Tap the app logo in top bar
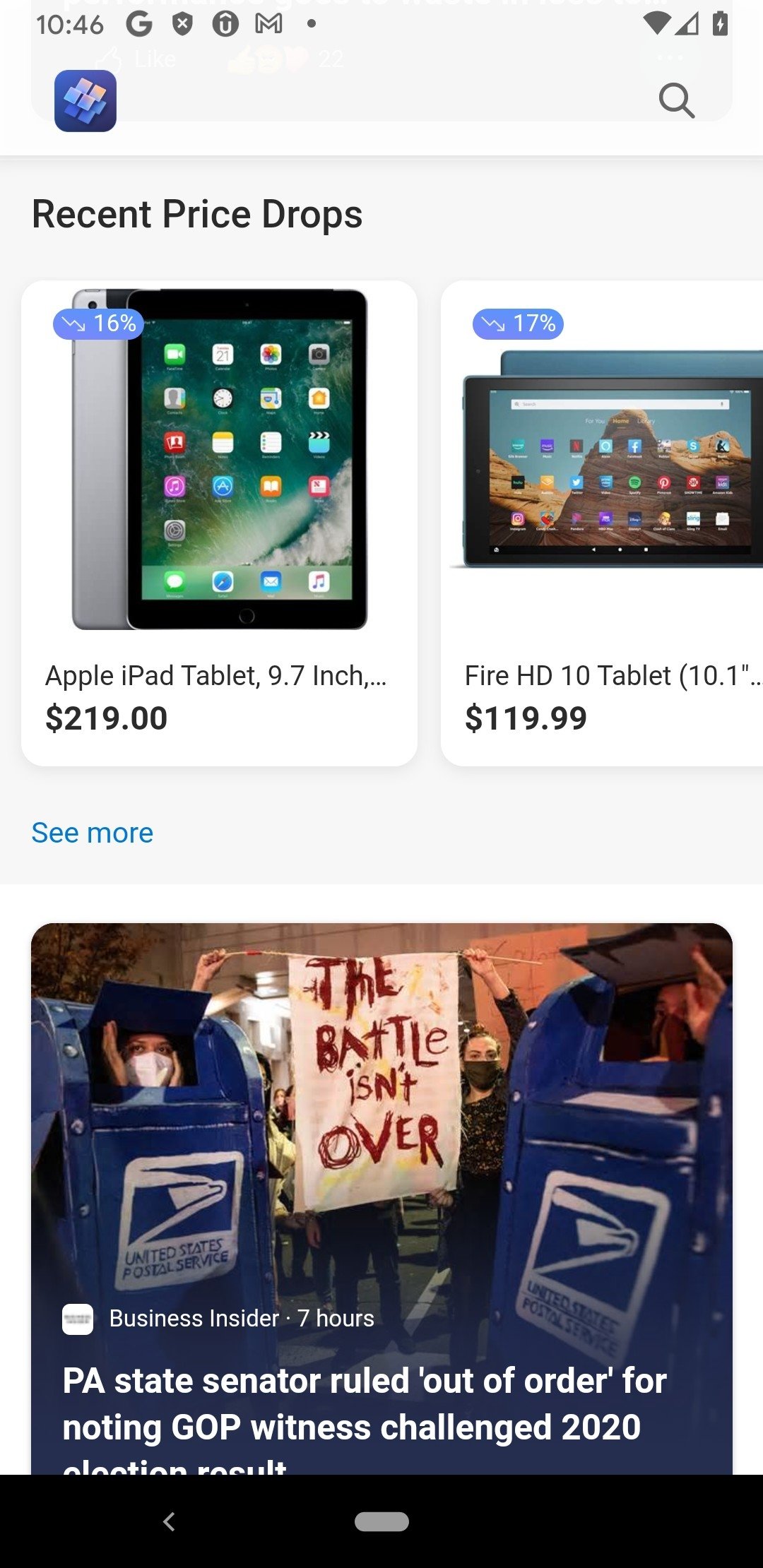 point(85,101)
